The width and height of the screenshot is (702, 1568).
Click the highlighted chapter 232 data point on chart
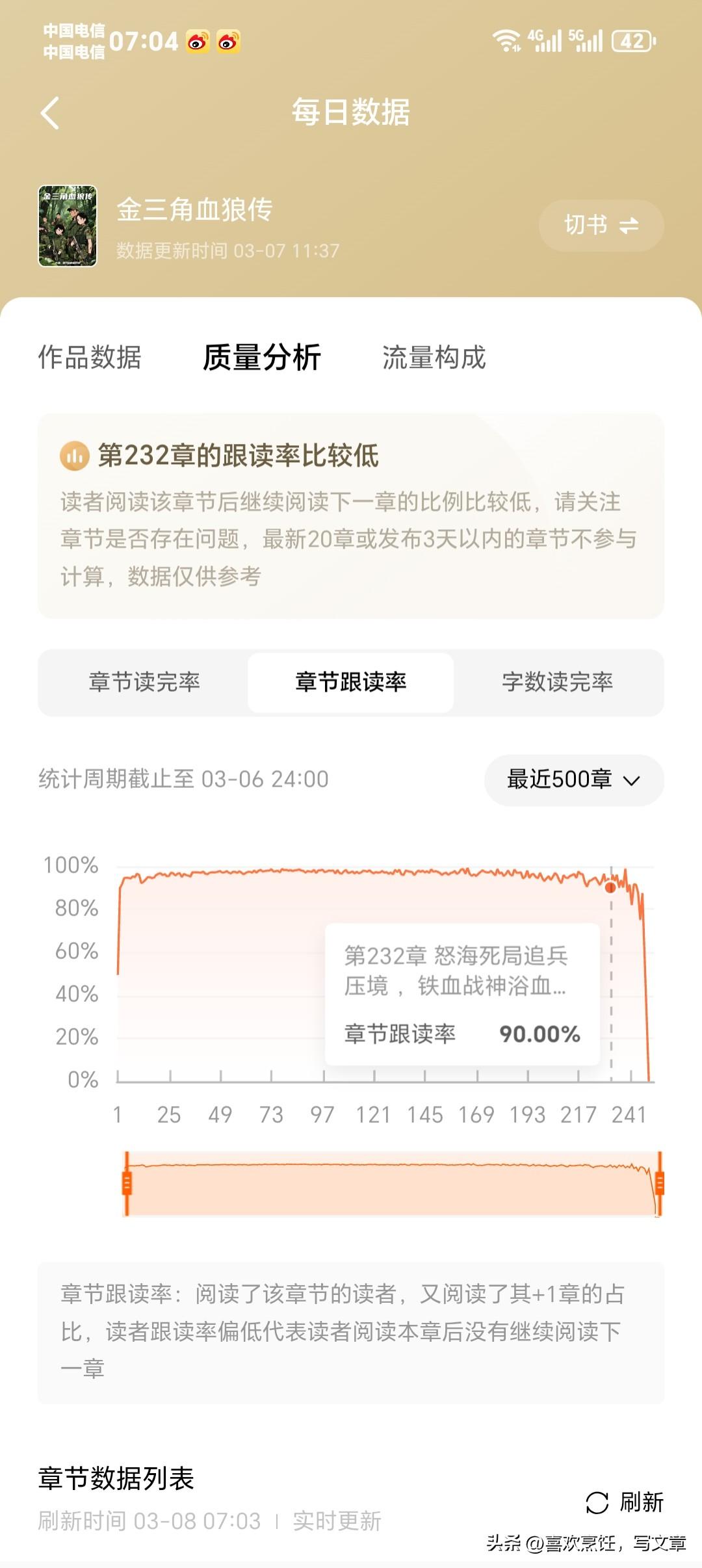point(609,887)
